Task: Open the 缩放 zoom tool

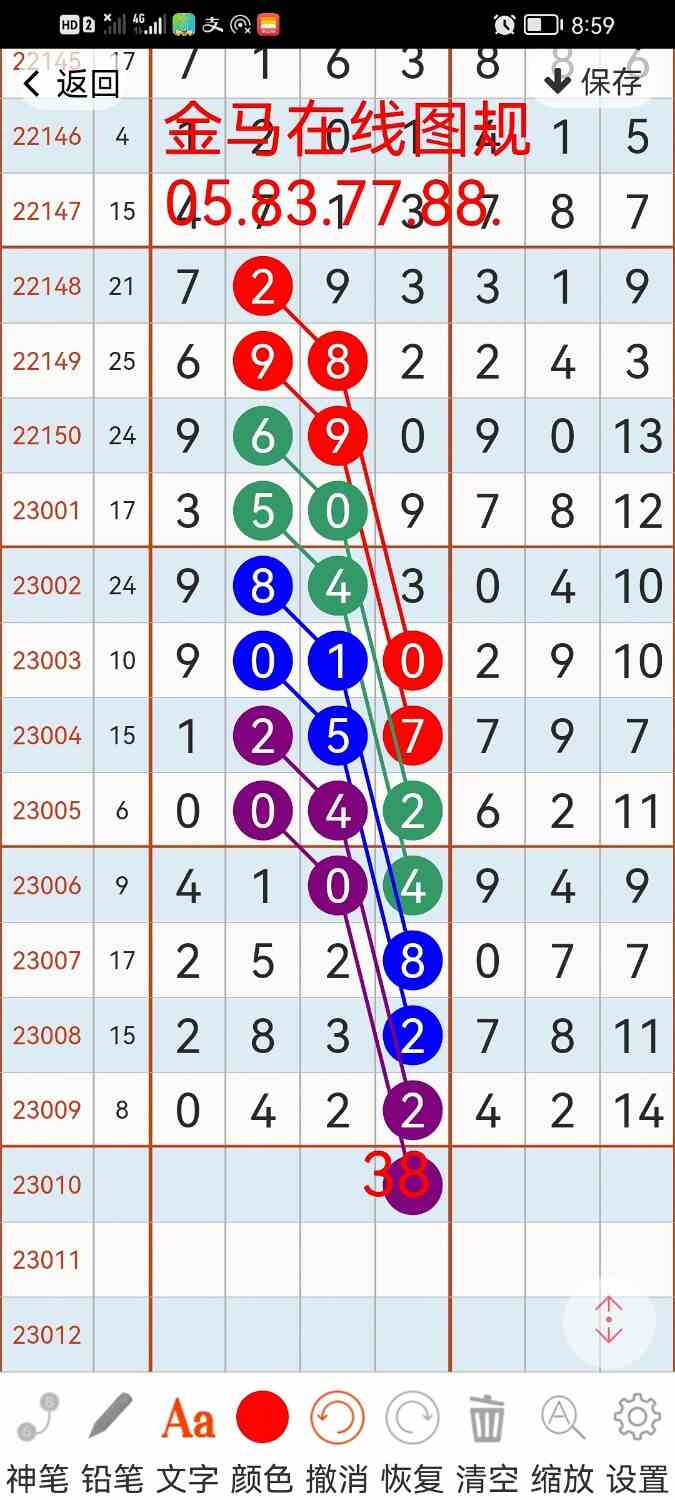Action: click(562, 1439)
